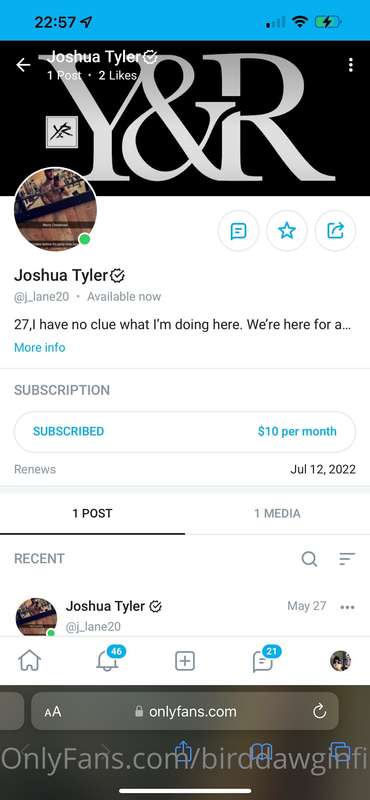Switch to the 1 Media tab

click(x=277, y=513)
